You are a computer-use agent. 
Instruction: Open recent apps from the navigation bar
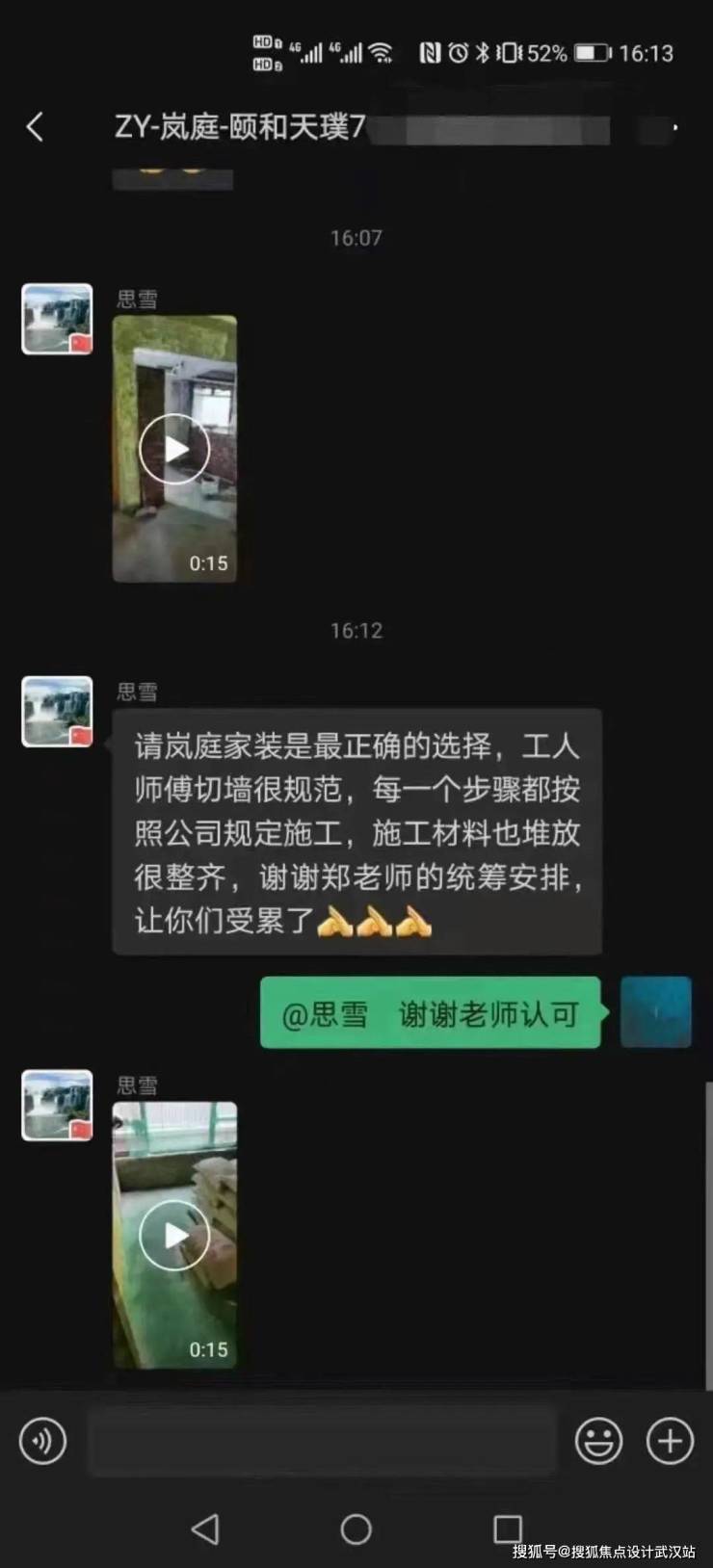point(507,1529)
